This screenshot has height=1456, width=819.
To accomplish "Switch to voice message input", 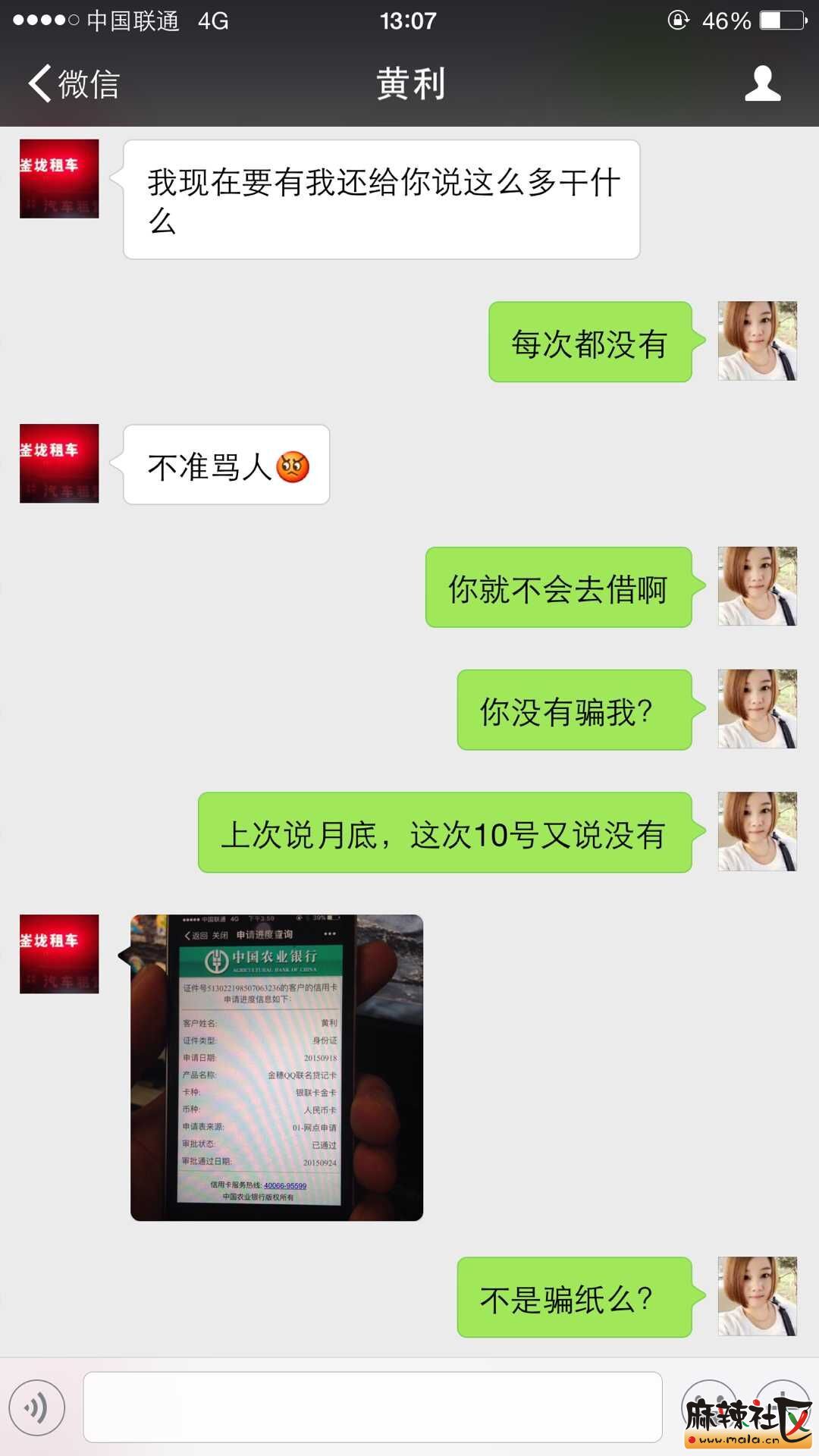I will pos(37,1407).
